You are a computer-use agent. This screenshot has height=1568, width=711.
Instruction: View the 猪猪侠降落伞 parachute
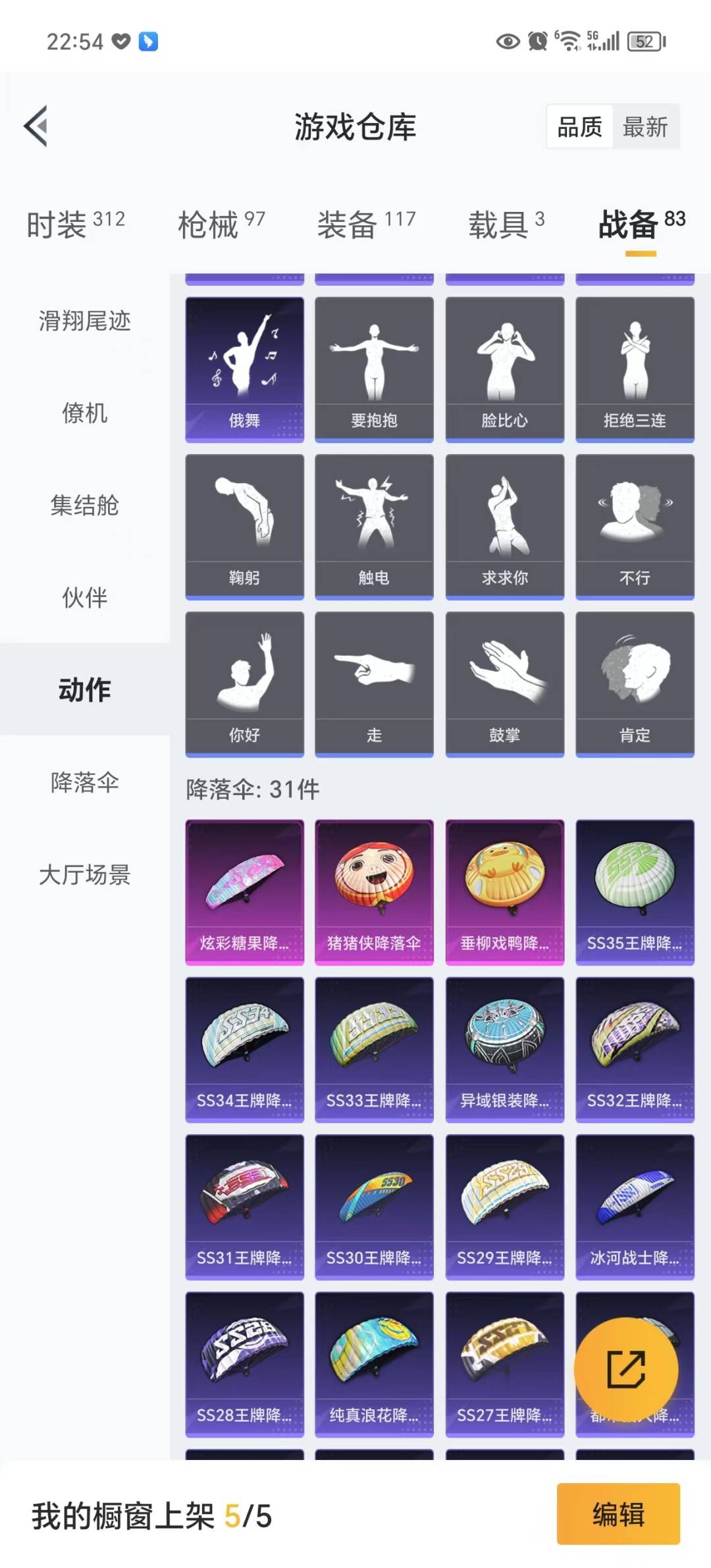pos(374,891)
